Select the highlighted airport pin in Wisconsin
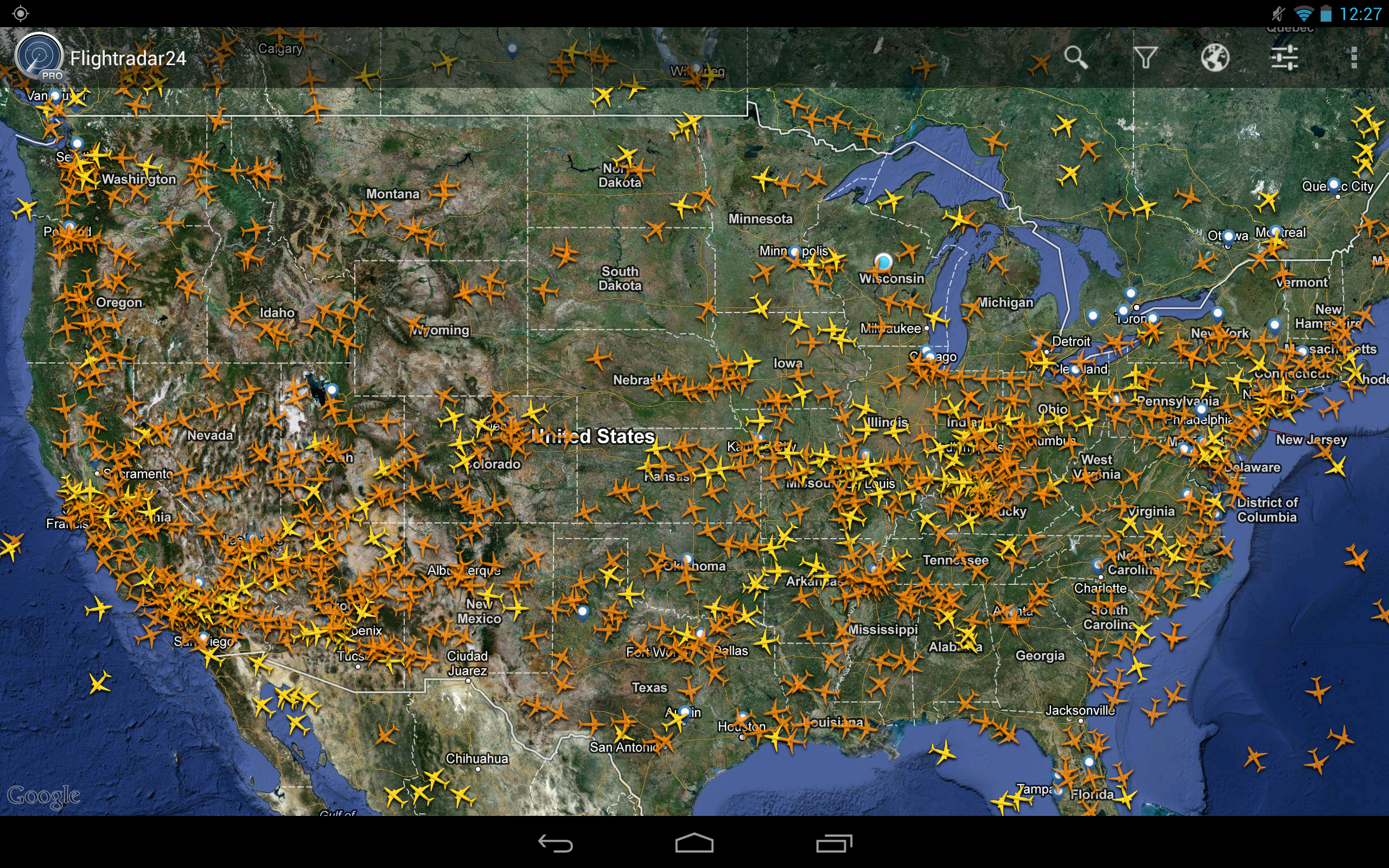Screen dimensions: 1389x868 (x=883, y=262)
